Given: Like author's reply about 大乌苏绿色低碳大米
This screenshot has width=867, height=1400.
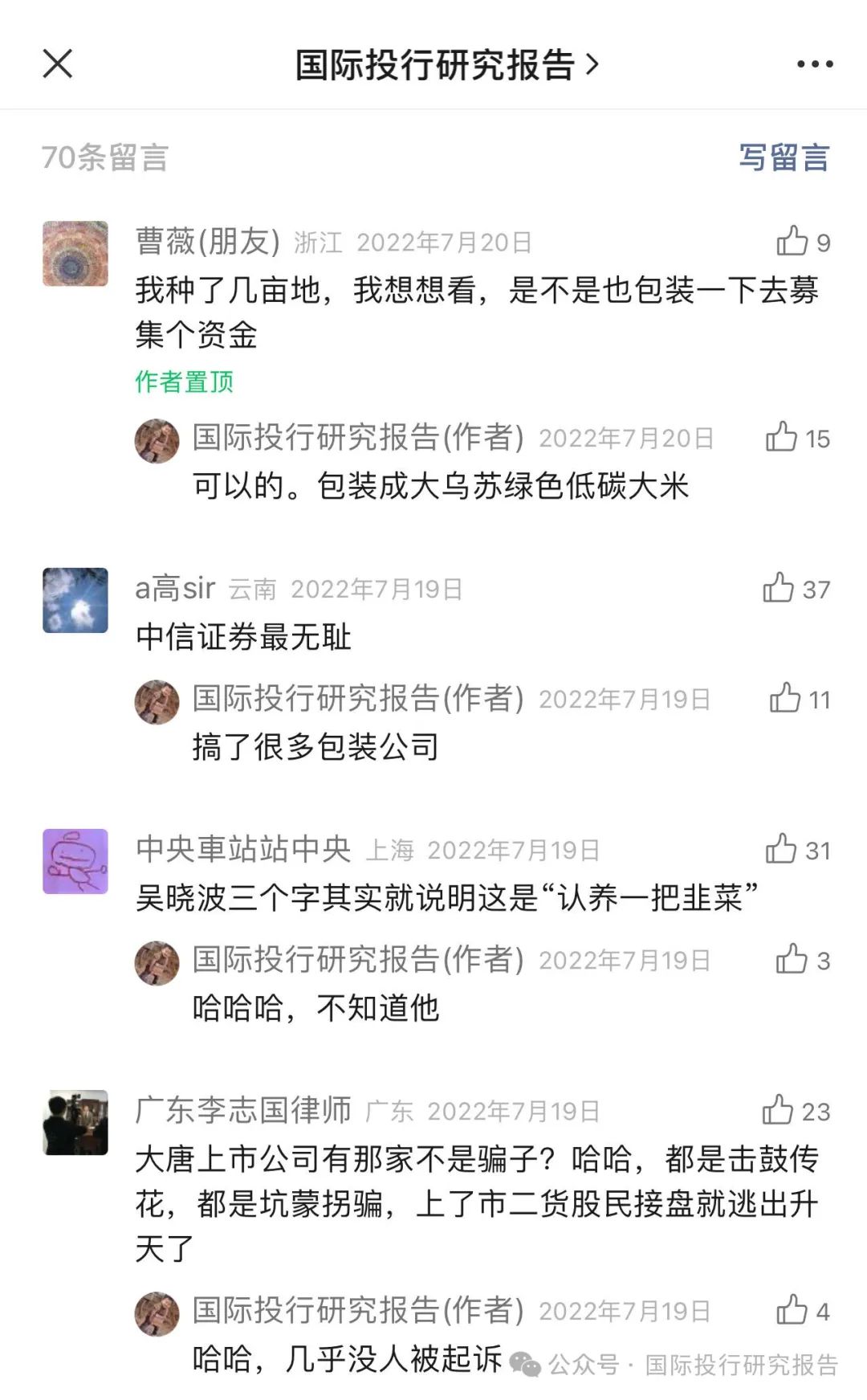Looking at the screenshot, I should [x=782, y=438].
